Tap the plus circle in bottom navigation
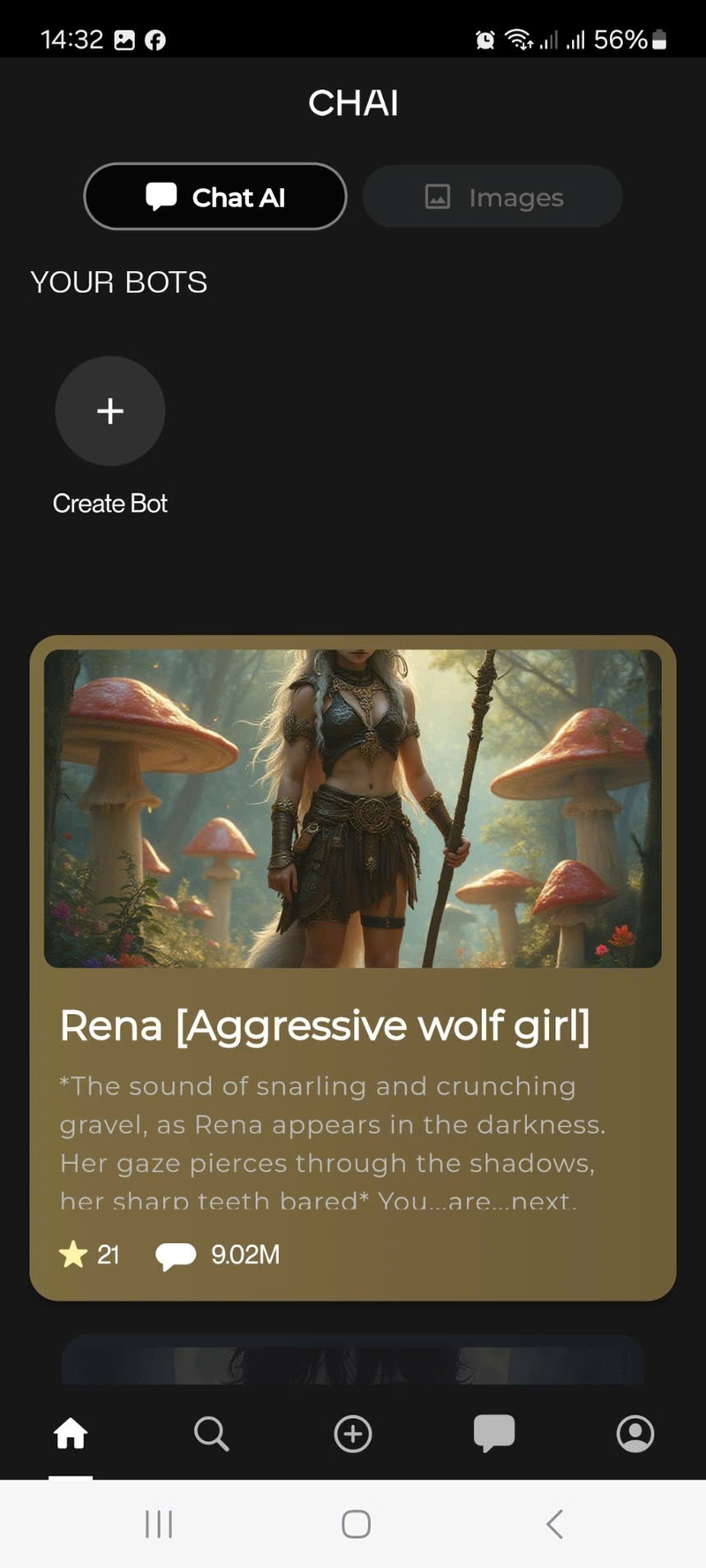This screenshot has width=706, height=1568. click(353, 1434)
